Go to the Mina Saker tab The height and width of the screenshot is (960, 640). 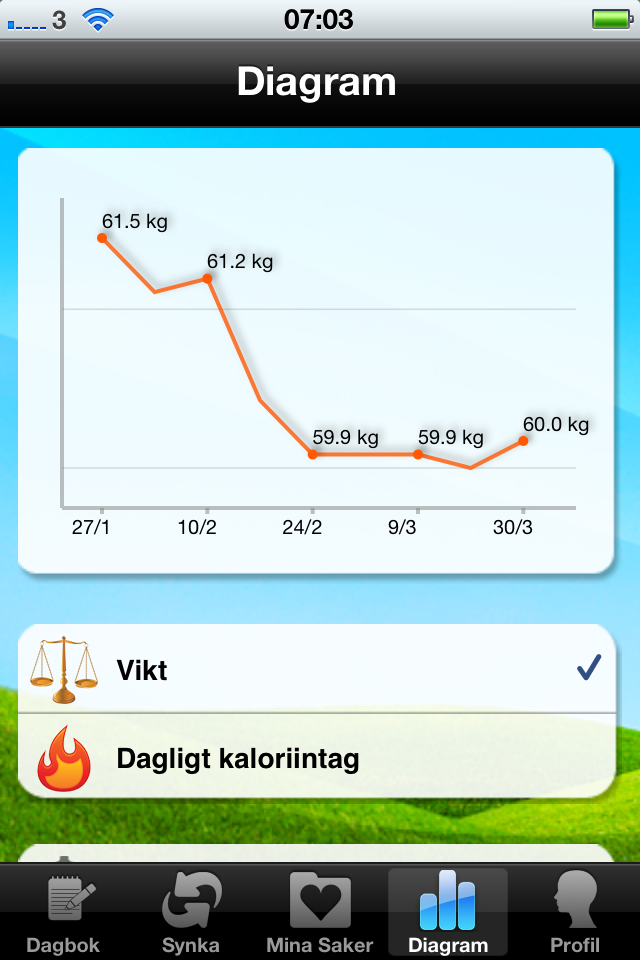tap(320, 912)
